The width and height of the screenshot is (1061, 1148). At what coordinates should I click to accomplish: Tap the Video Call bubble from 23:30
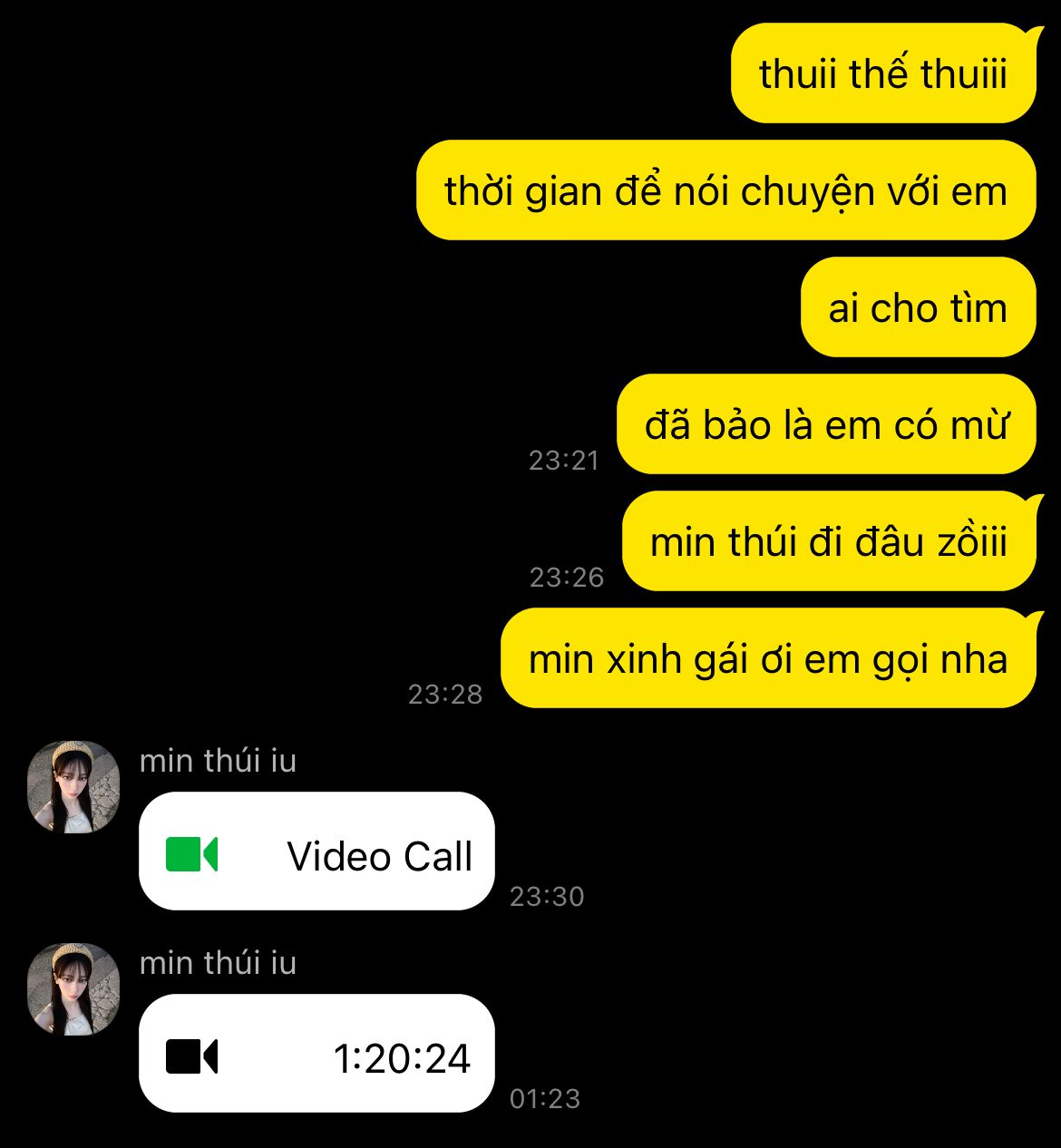pos(316,851)
